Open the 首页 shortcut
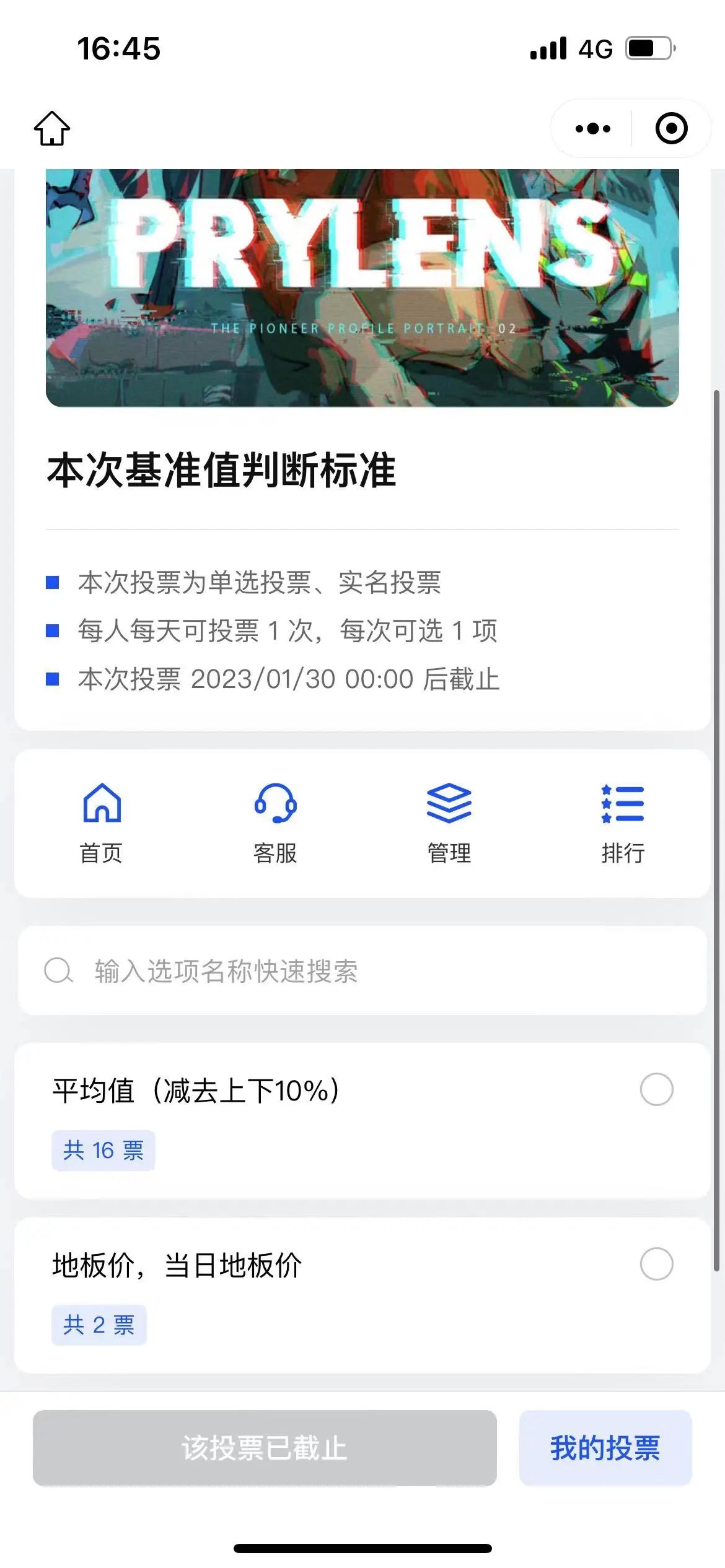This screenshot has width=725, height=1568. click(x=102, y=823)
